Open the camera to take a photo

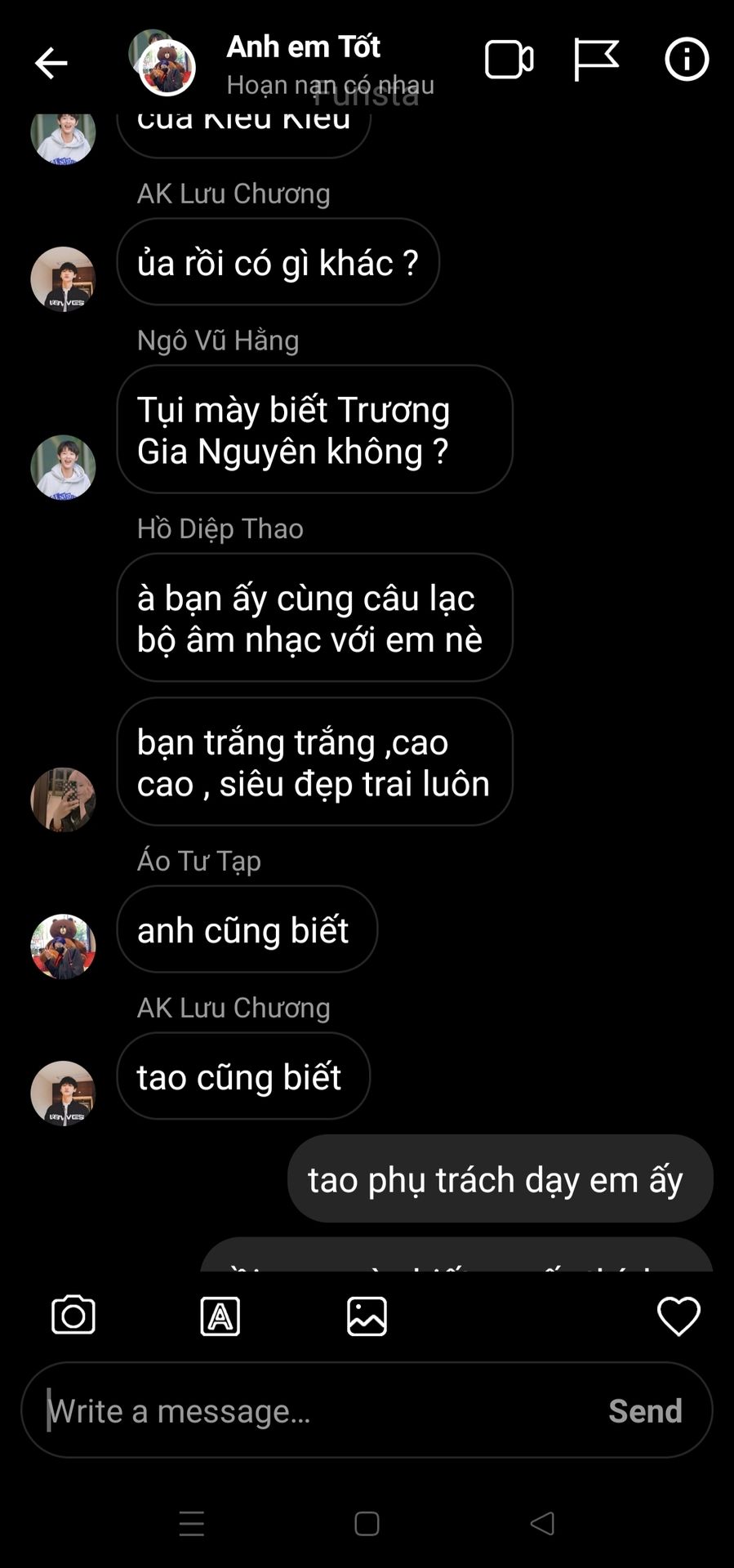(x=73, y=1316)
